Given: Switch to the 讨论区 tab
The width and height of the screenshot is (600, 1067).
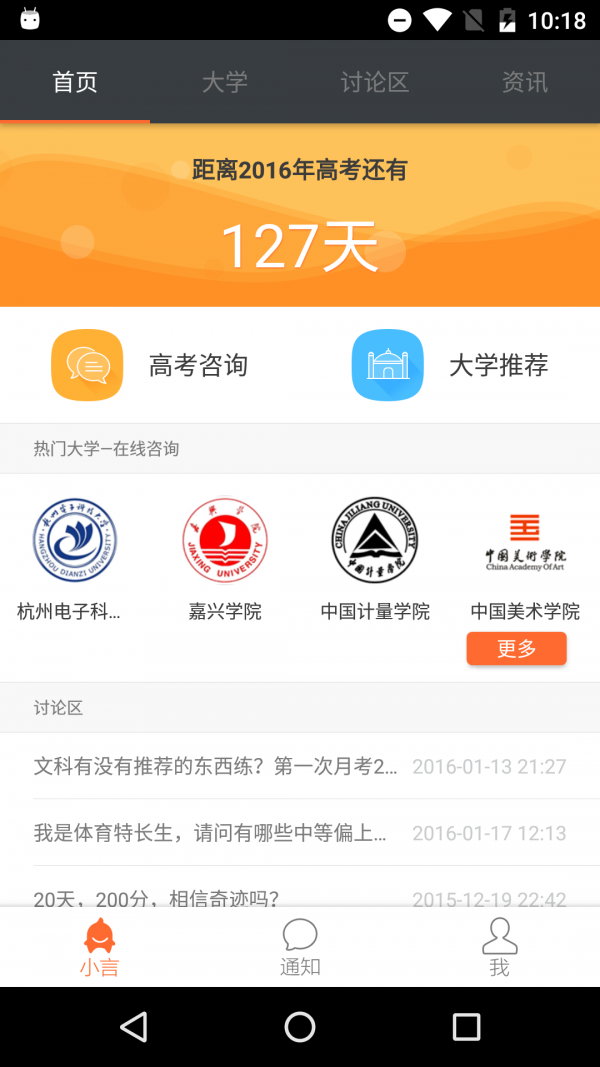Looking at the screenshot, I should [375, 82].
